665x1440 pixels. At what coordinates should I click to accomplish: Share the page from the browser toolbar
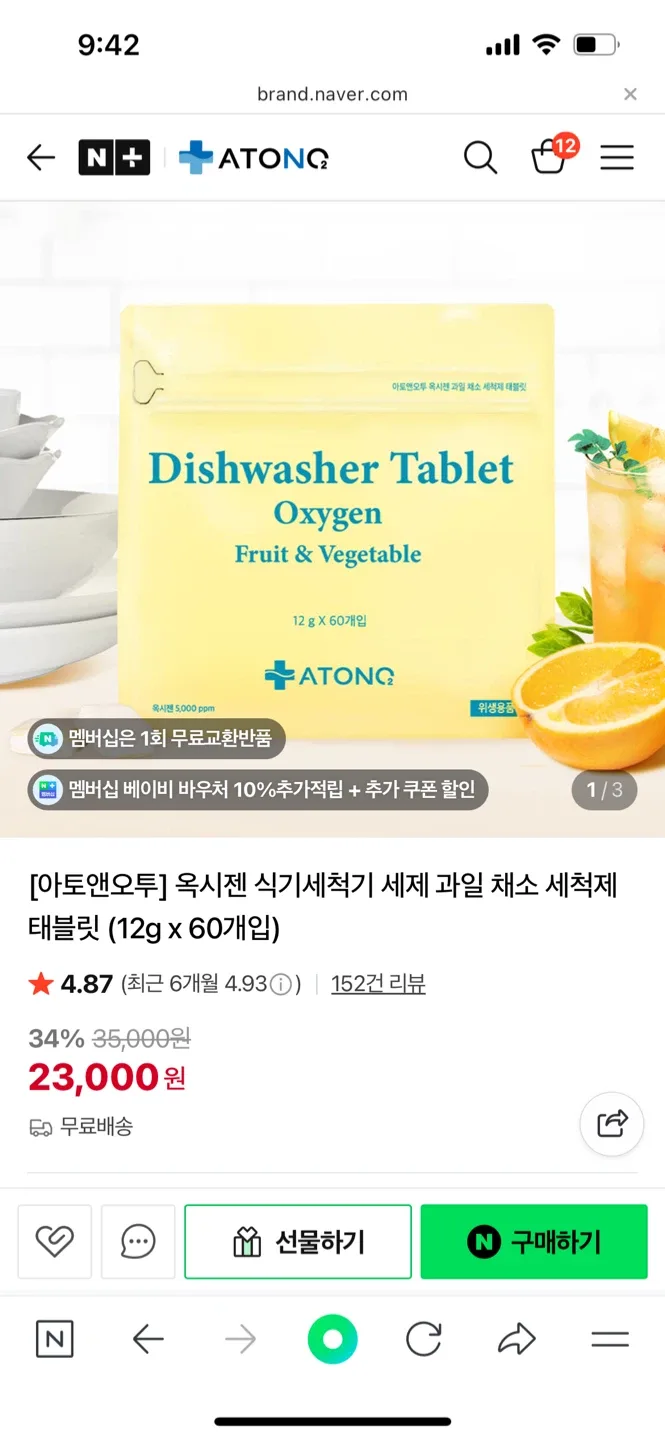point(516,1339)
